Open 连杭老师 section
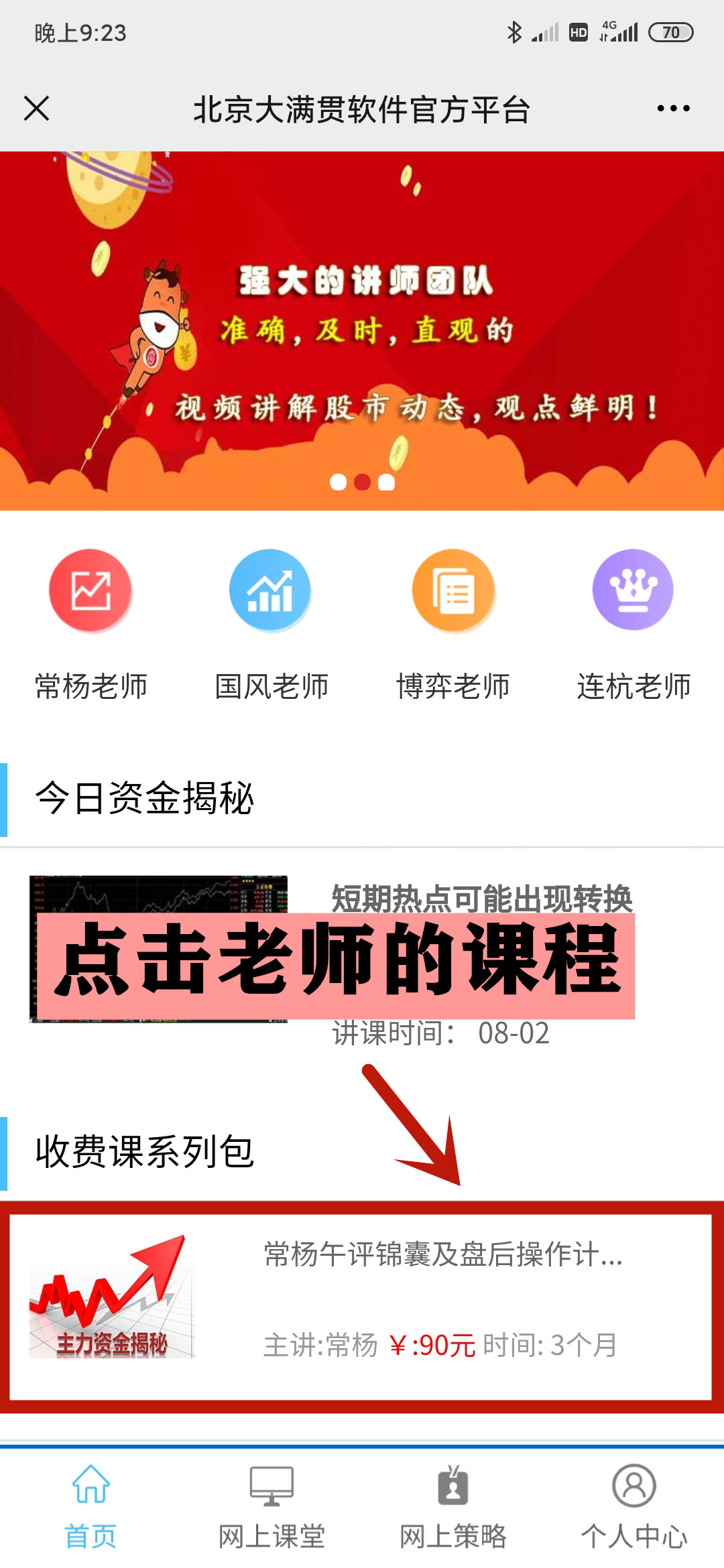Viewport: 724px width, 1568px height. 633,623
